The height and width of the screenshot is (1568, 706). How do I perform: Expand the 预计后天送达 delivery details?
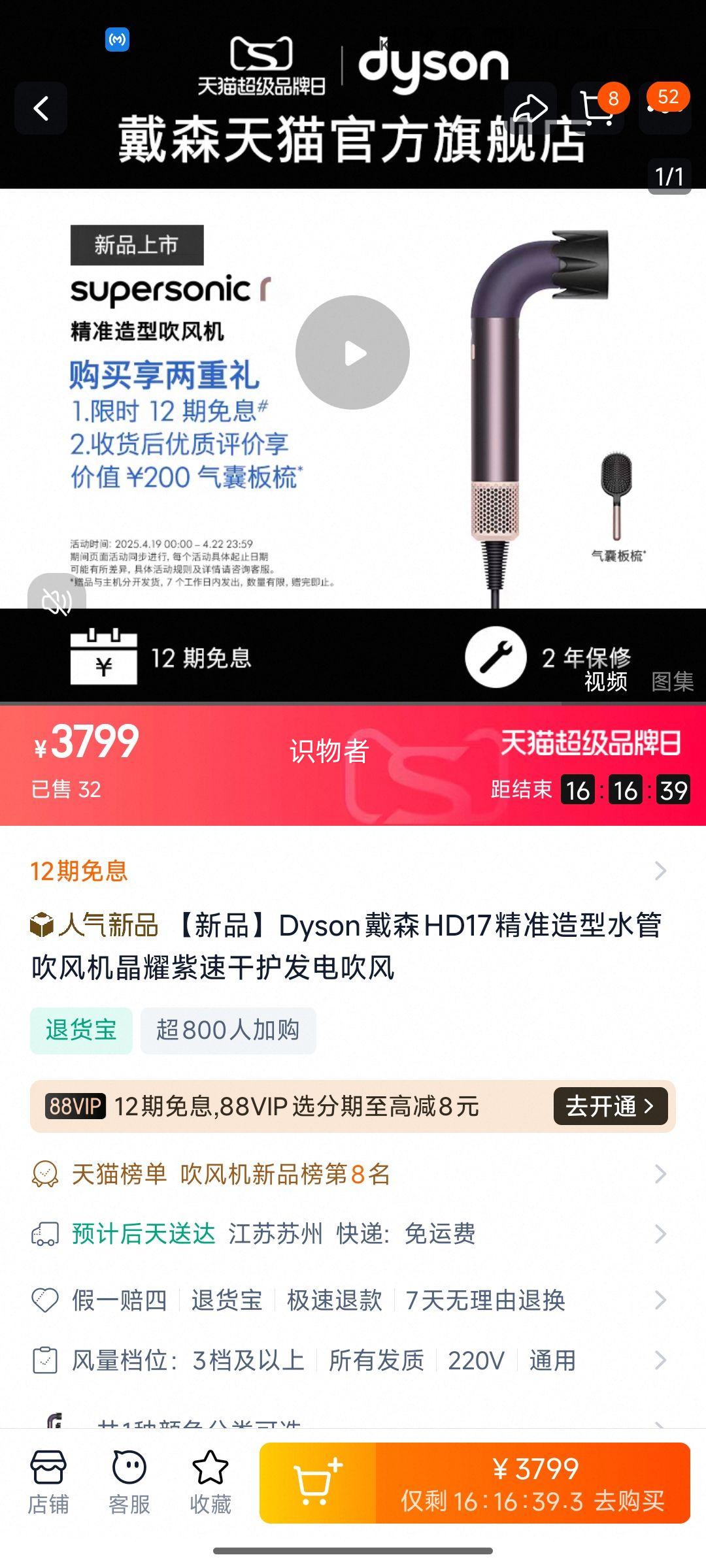point(353,1233)
